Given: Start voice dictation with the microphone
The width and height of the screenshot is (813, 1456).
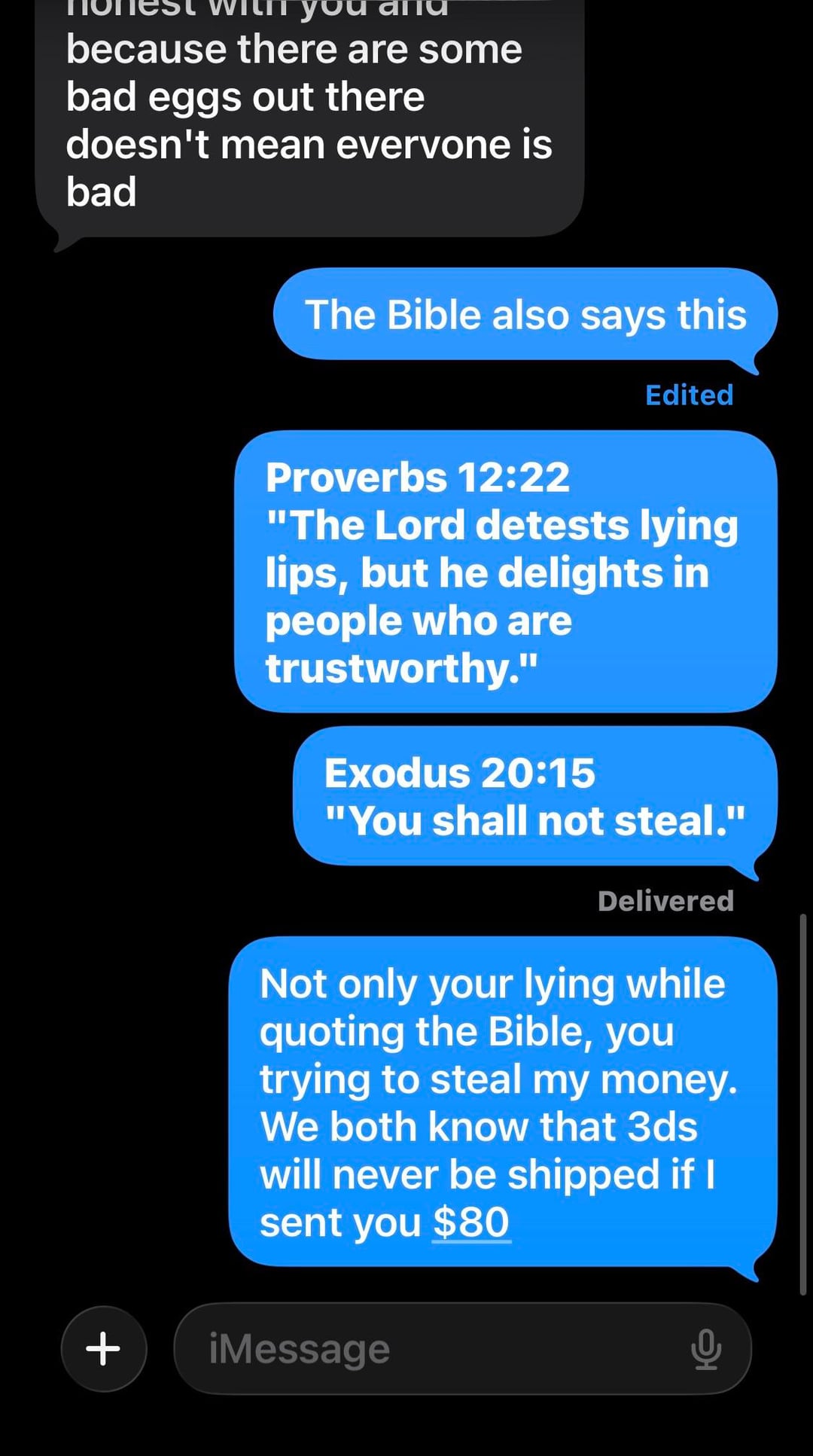Looking at the screenshot, I should [x=705, y=1349].
